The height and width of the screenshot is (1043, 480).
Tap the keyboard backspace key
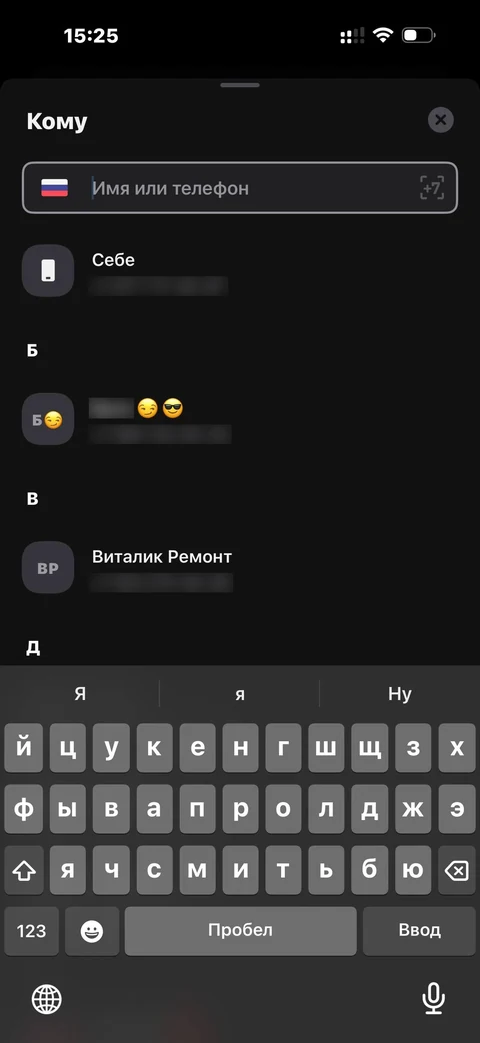(457, 870)
